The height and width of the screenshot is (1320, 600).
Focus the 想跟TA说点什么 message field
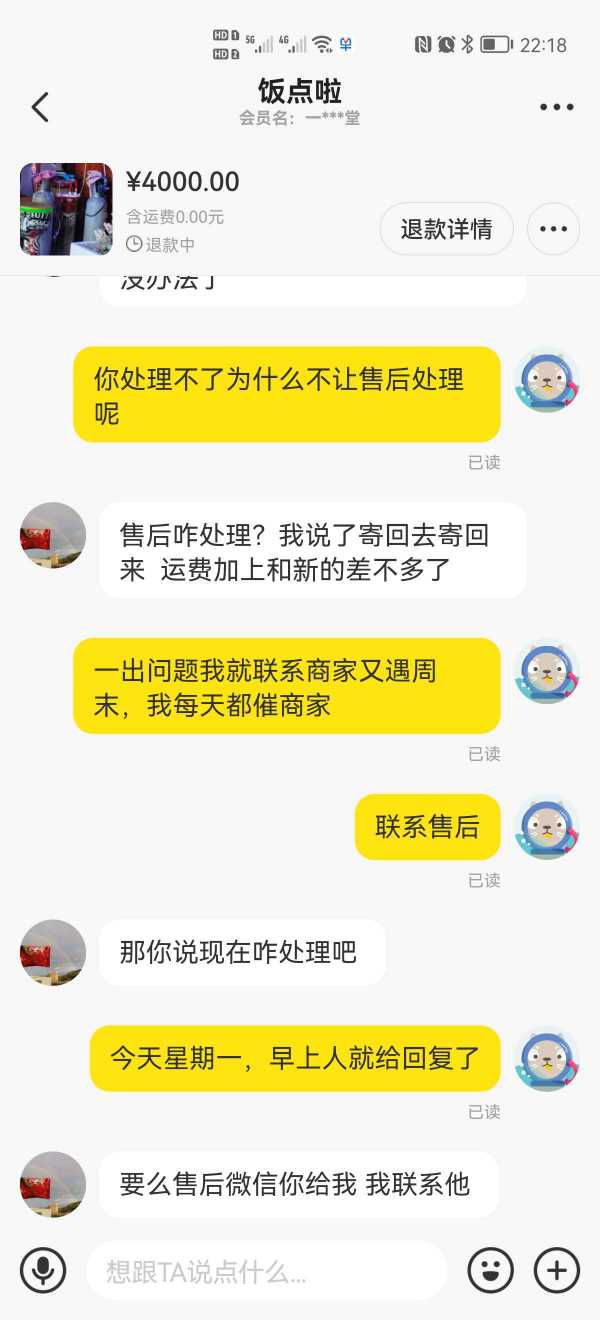[266, 1271]
